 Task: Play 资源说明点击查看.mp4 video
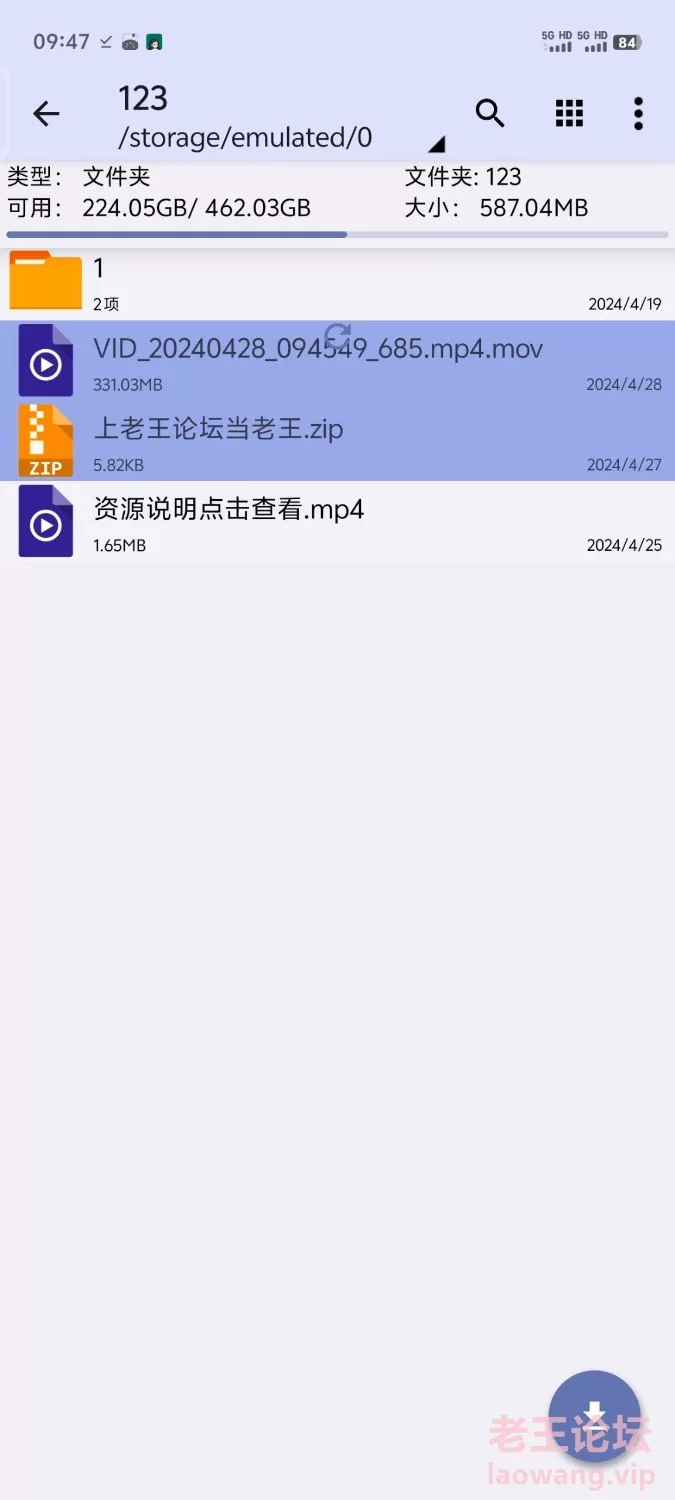pos(228,522)
